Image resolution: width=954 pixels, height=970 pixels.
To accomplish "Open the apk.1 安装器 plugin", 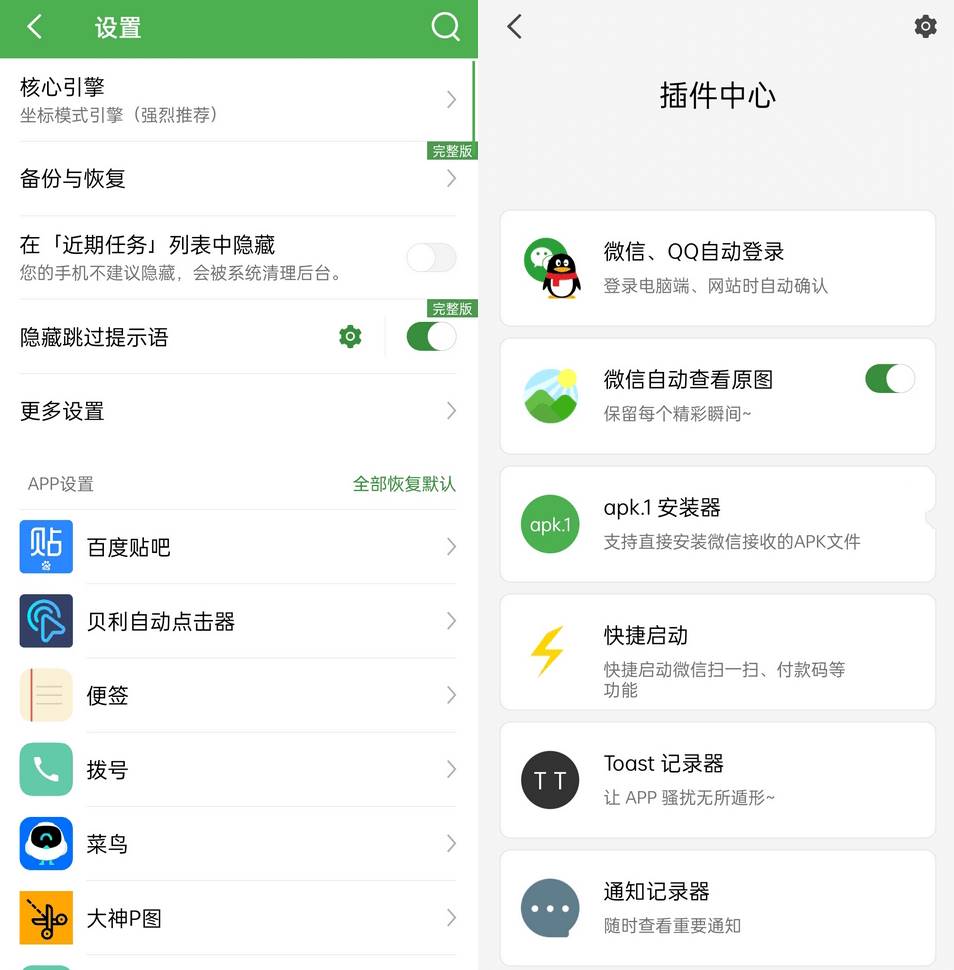I will tap(717, 523).
